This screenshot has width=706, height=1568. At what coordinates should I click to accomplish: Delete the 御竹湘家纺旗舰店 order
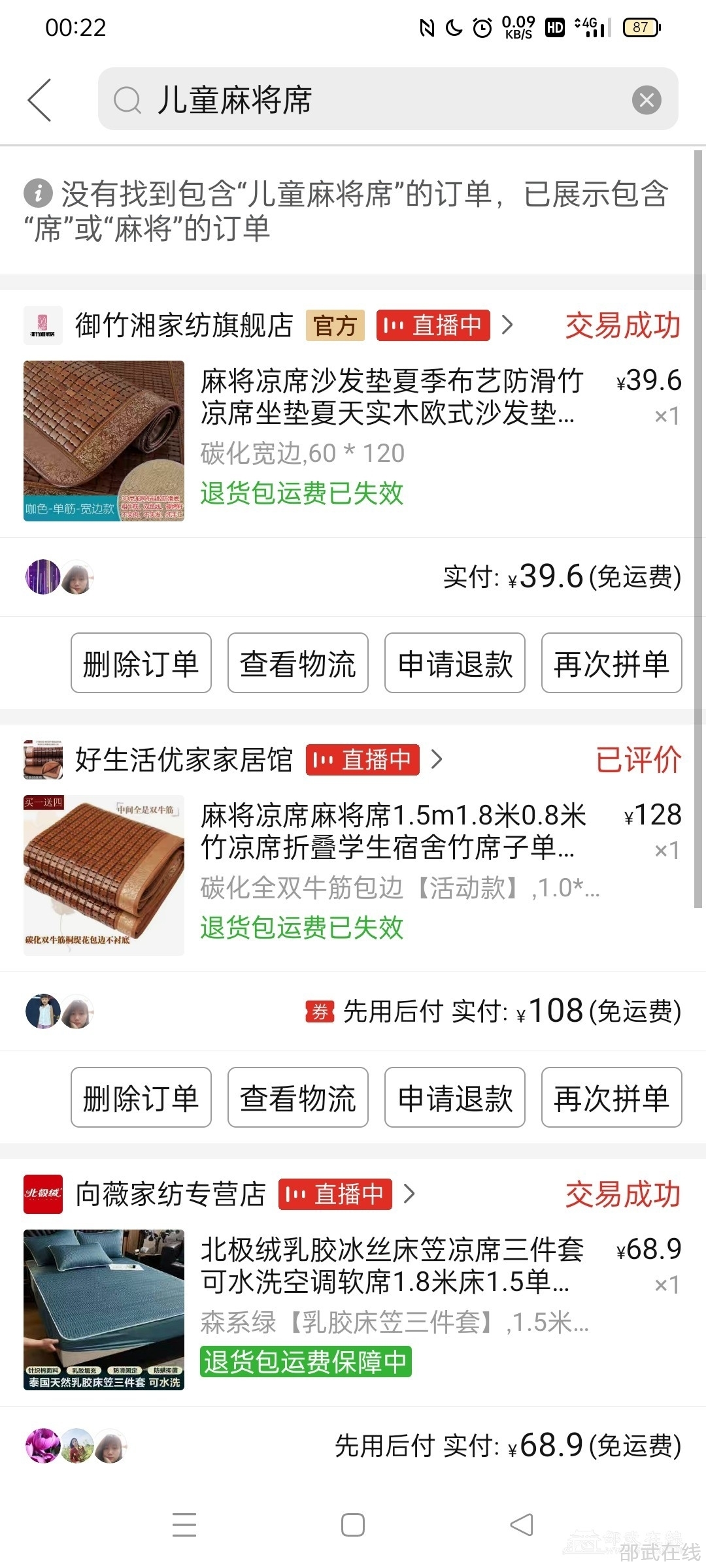click(x=141, y=663)
